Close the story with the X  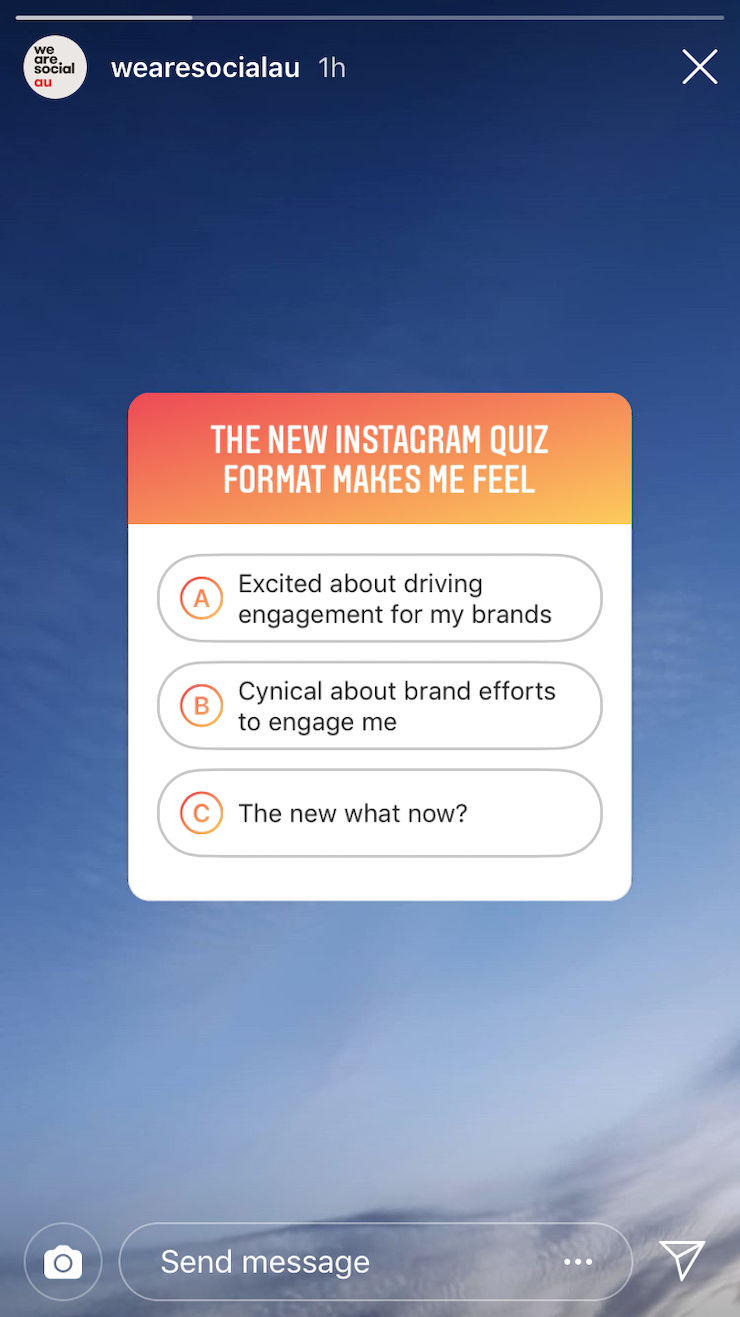pyautogui.click(x=699, y=67)
